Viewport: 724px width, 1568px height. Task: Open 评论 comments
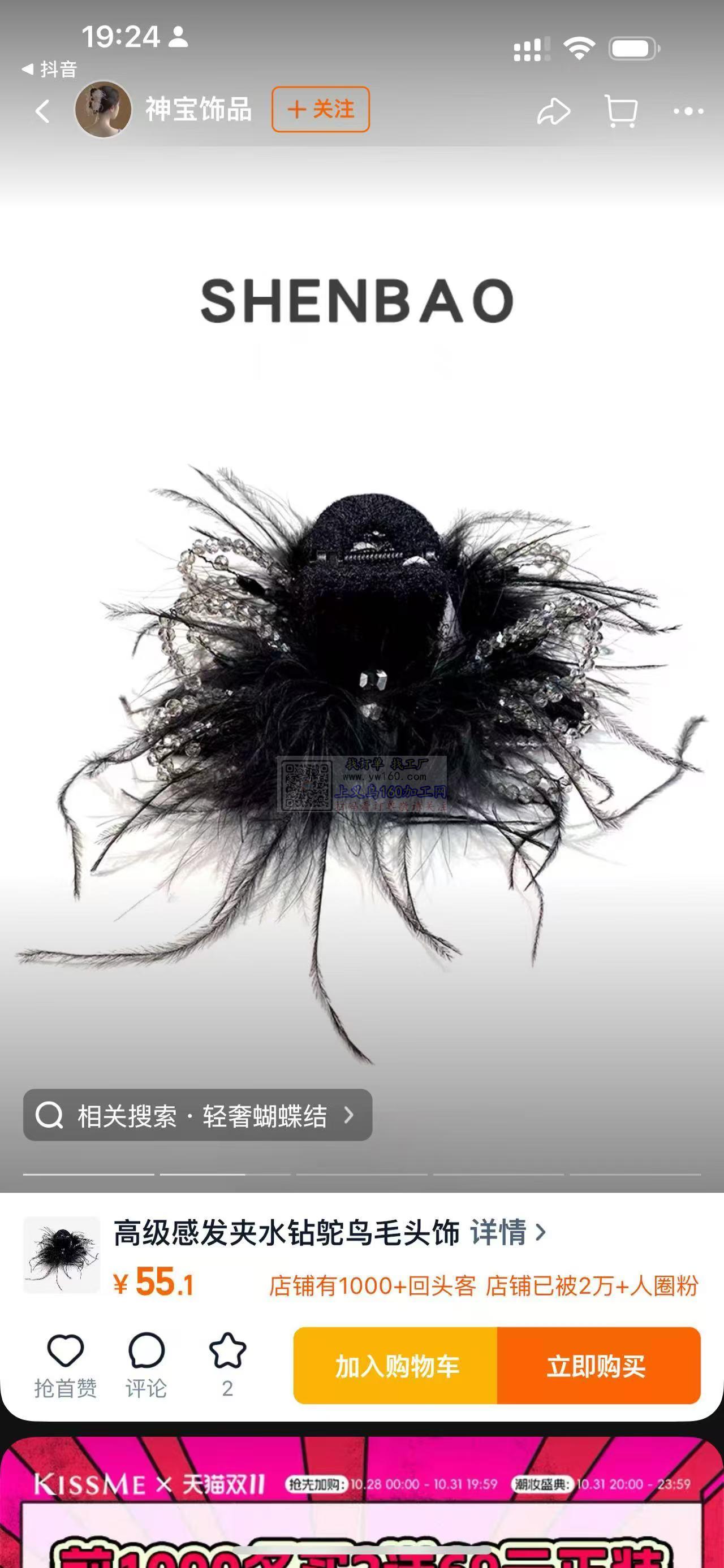tap(146, 1365)
